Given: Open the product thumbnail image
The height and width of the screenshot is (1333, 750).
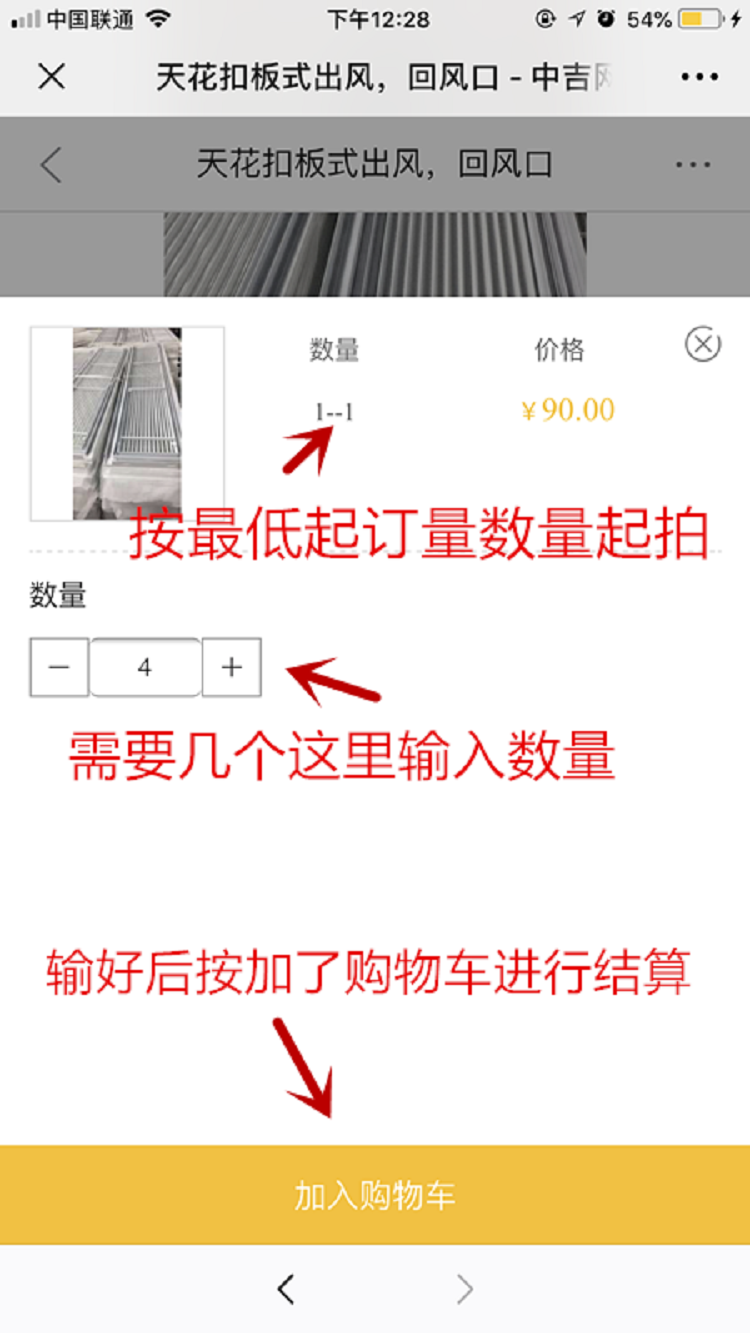Looking at the screenshot, I should pyautogui.click(x=127, y=423).
